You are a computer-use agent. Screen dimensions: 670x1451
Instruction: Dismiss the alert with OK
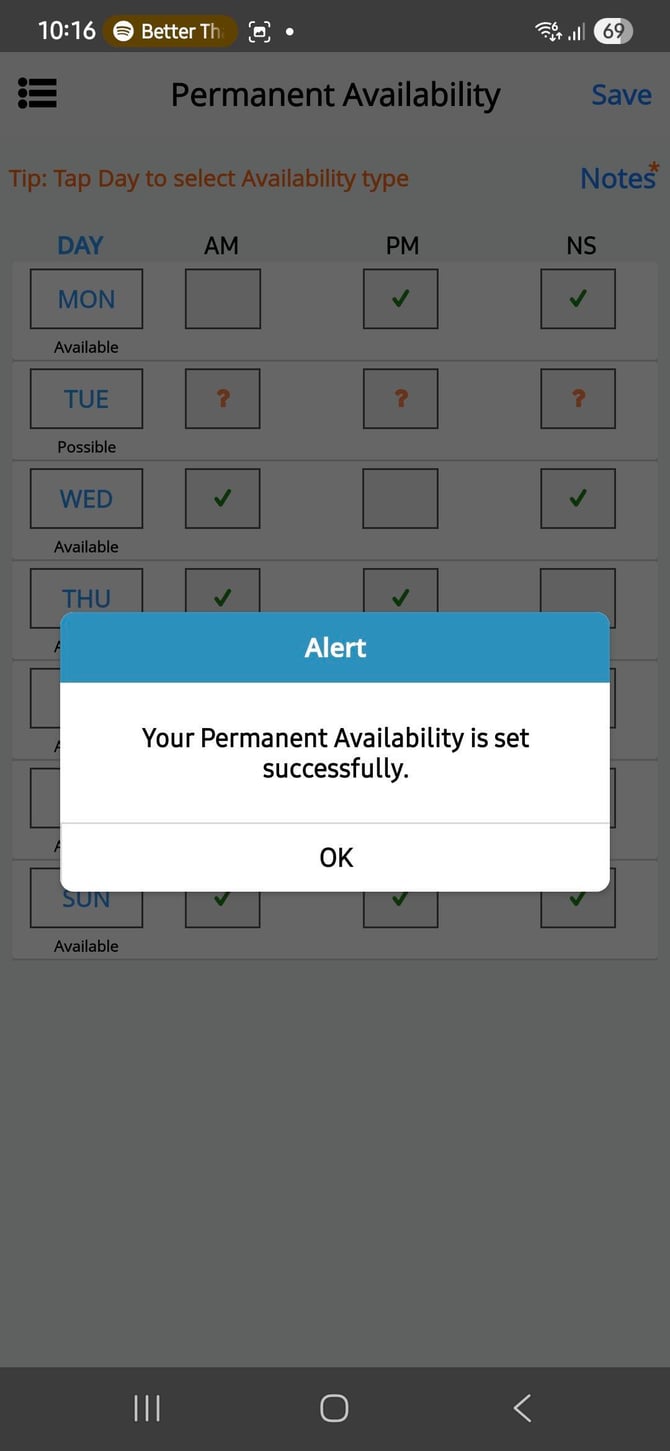[x=335, y=857]
